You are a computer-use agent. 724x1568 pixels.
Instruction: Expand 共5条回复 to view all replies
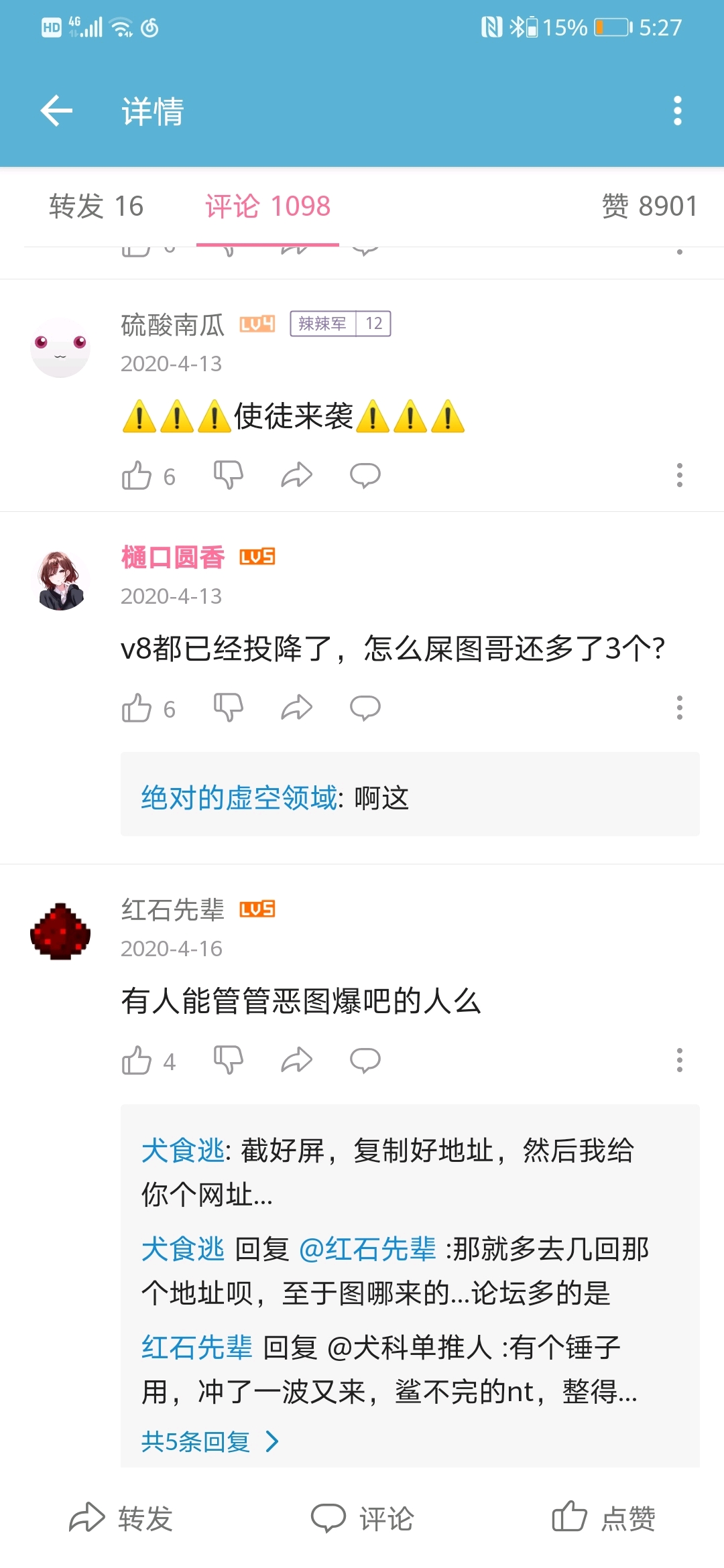click(209, 1441)
